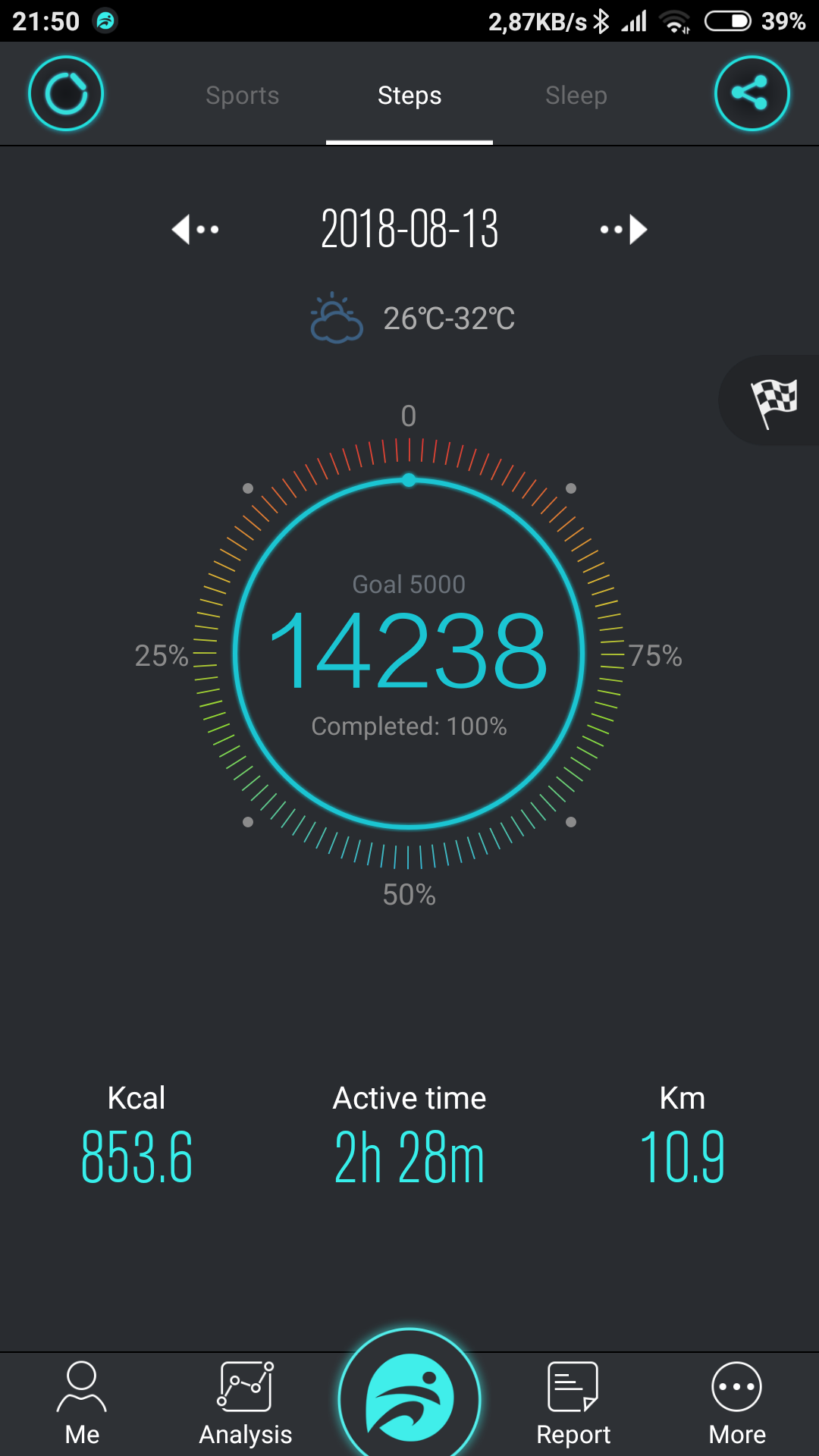The height and width of the screenshot is (1456, 819).
Task: Switch to the Sleep tab
Action: click(x=576, y=96)
